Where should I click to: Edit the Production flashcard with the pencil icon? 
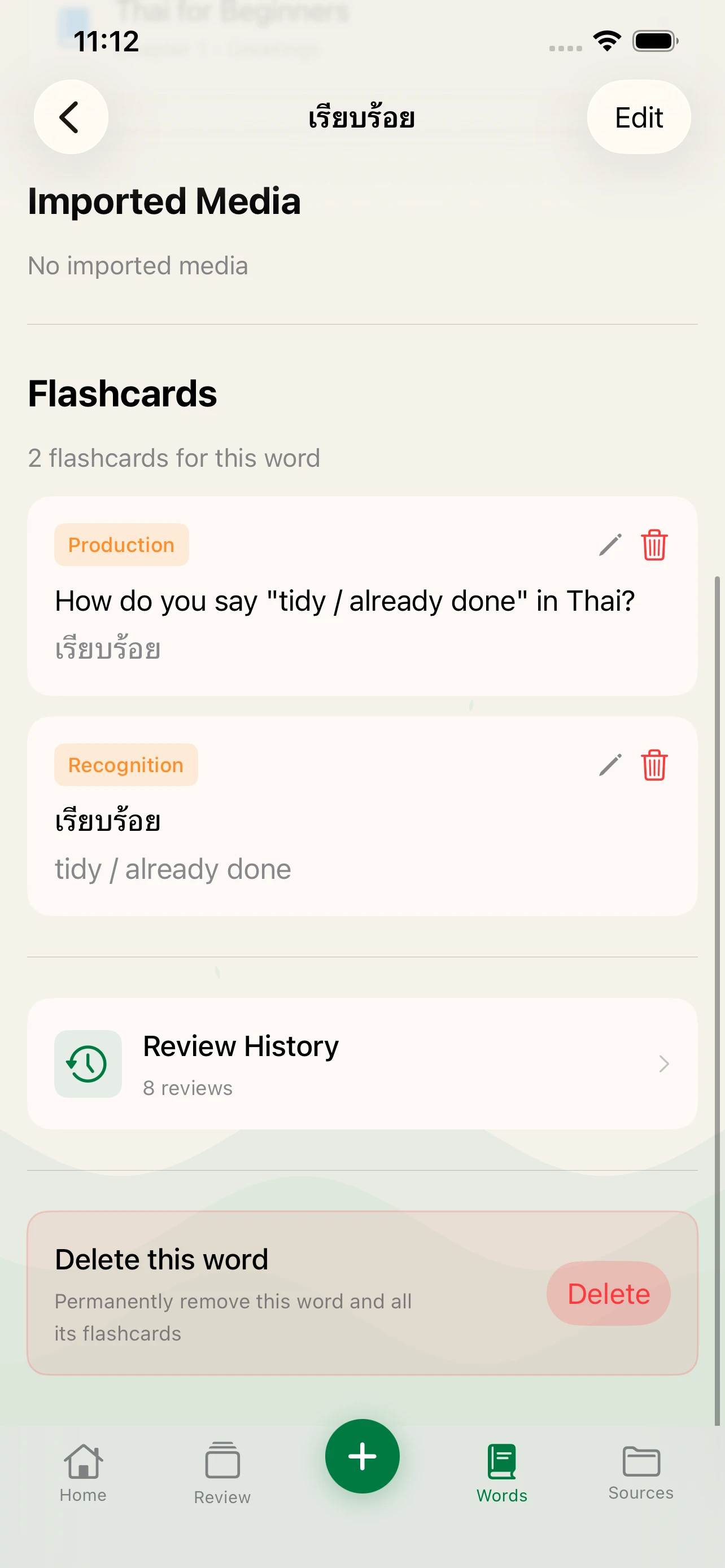[x=610, y=545]
